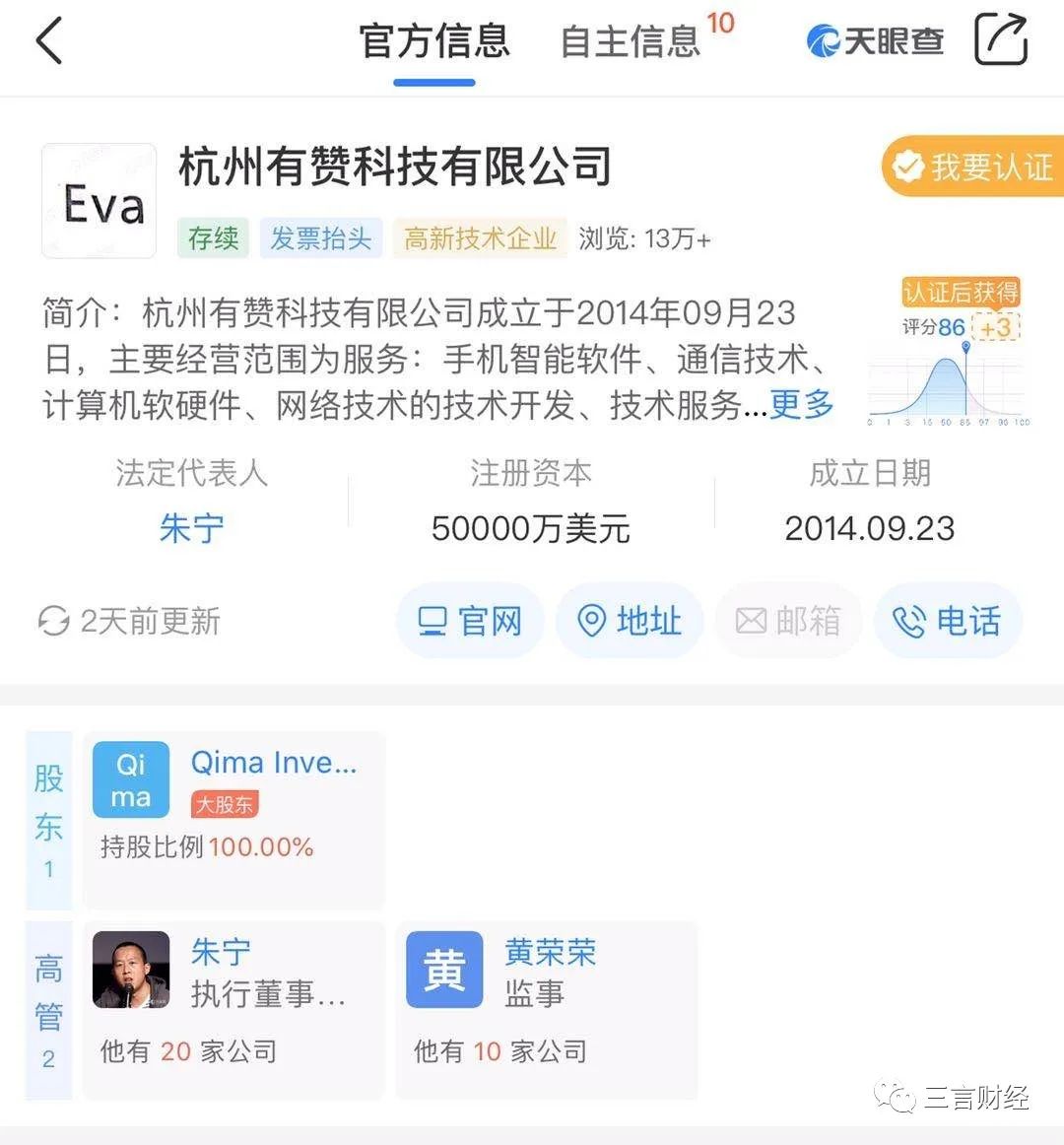Switch to the 自主信息 tab
The width and height of the screenshot is (1064, 1145).
(x=631, y=41)
